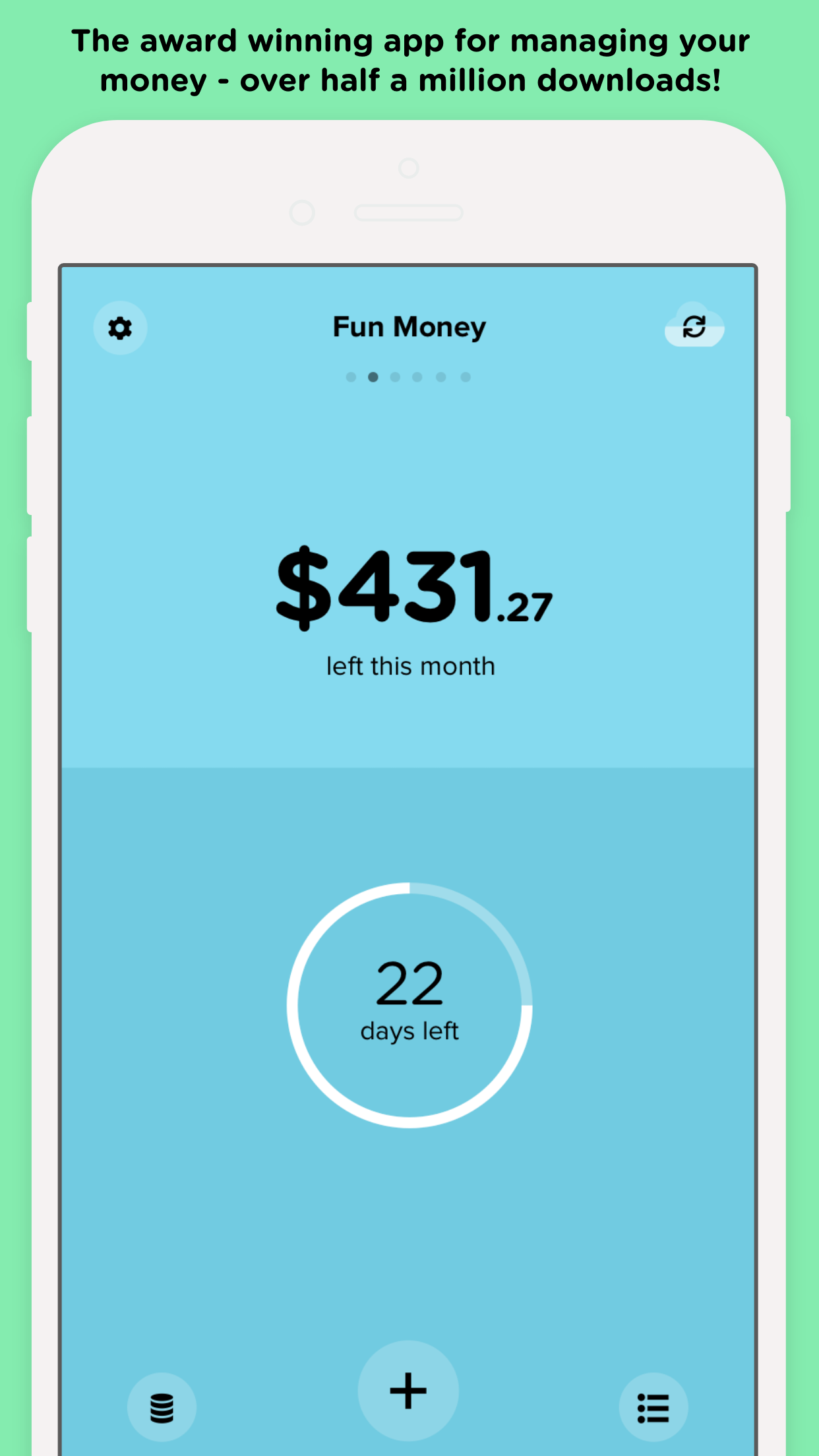
Task: View transaction history via the list icon
Action: (x=653, y=1407)
